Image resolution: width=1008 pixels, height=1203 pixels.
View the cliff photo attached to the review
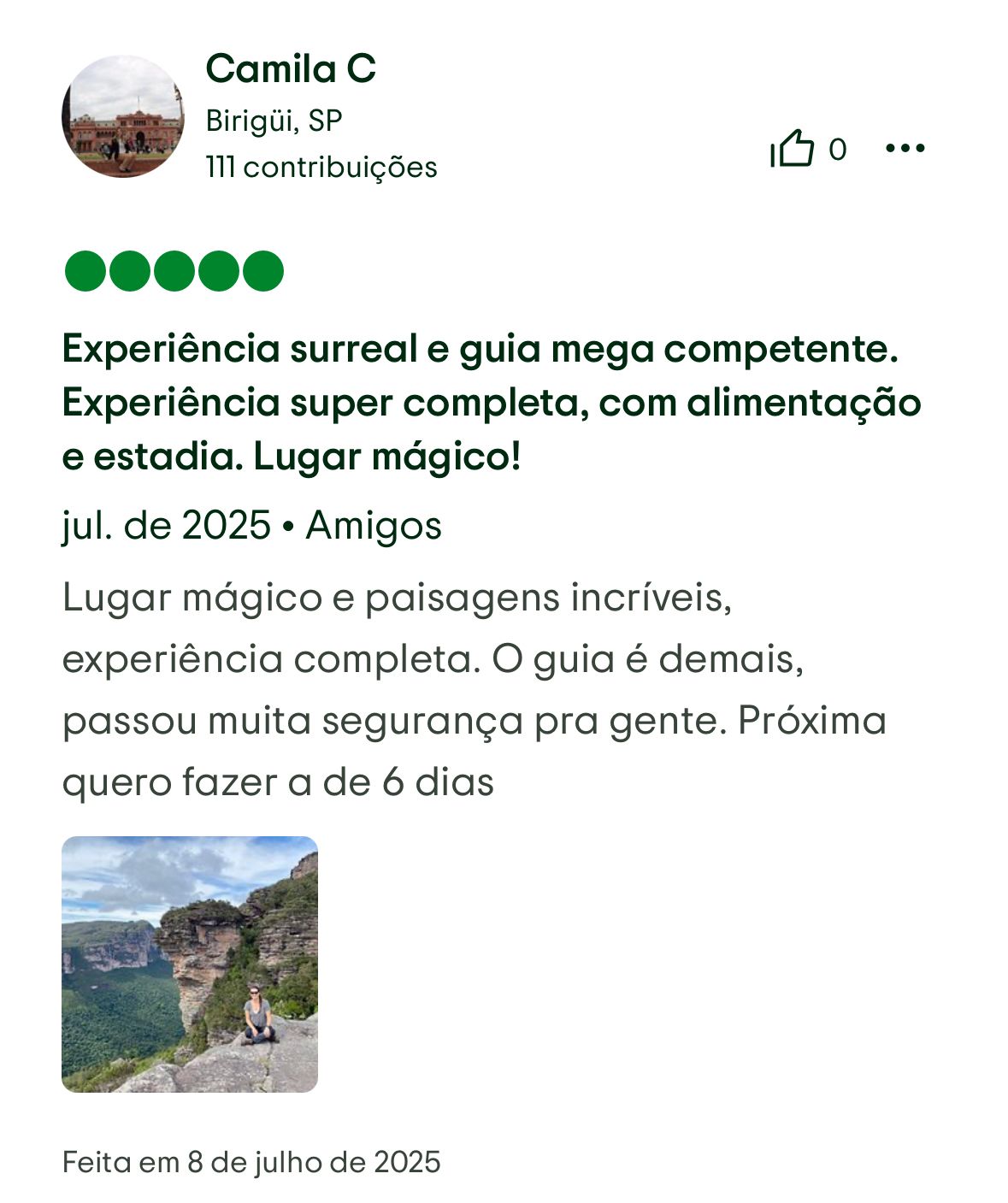click(190, 964)
